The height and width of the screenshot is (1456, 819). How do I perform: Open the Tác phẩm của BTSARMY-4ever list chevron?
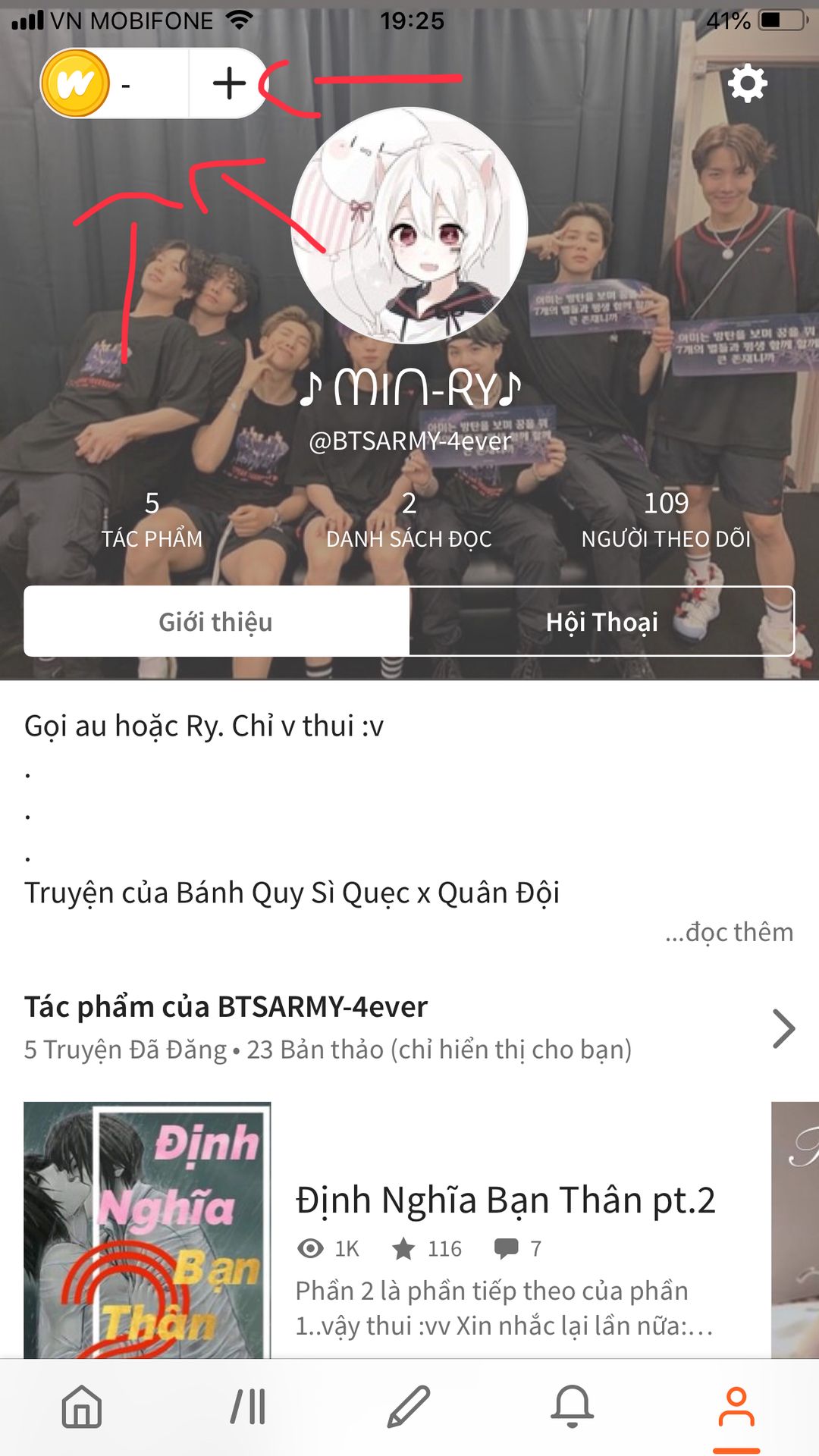pyautogui.click(x=783, y=1028)
